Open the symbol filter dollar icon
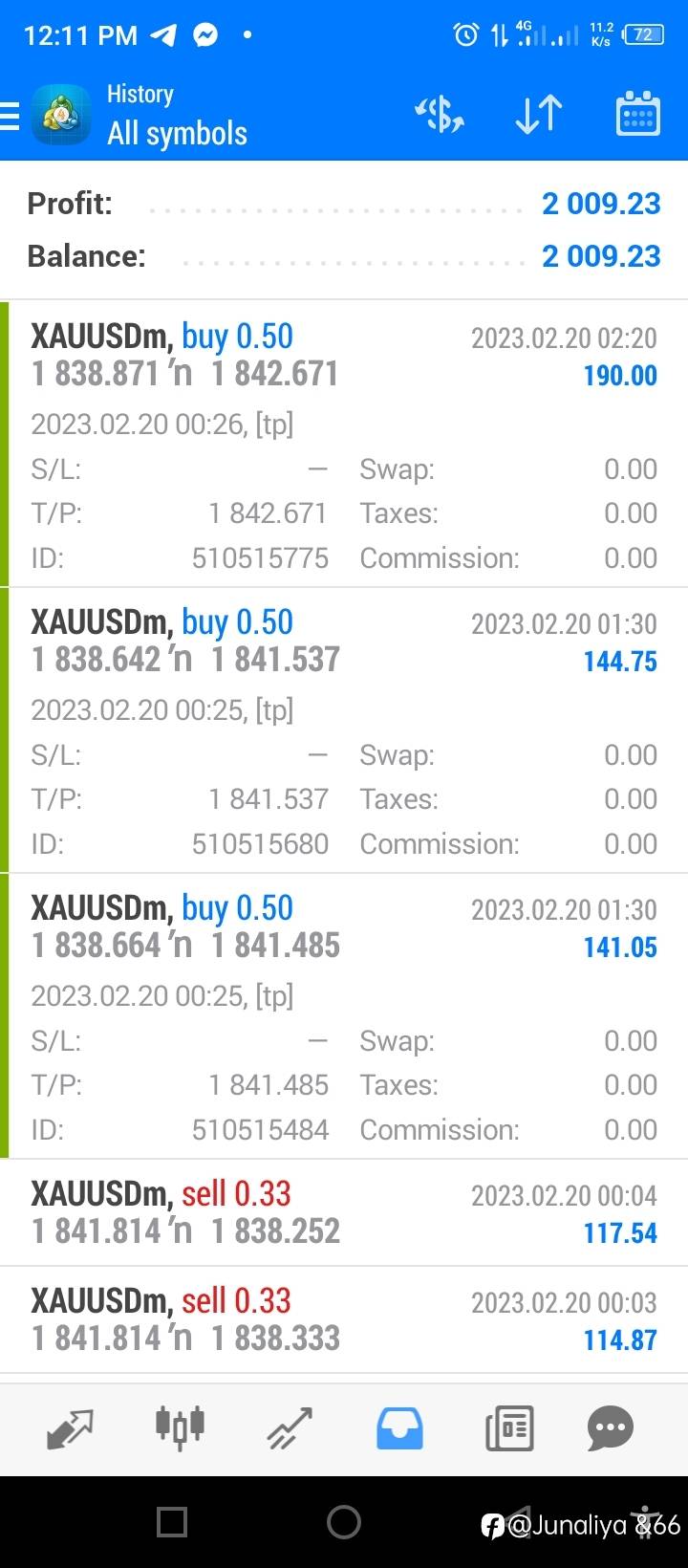688x1568 pixels. pos(439,115)
